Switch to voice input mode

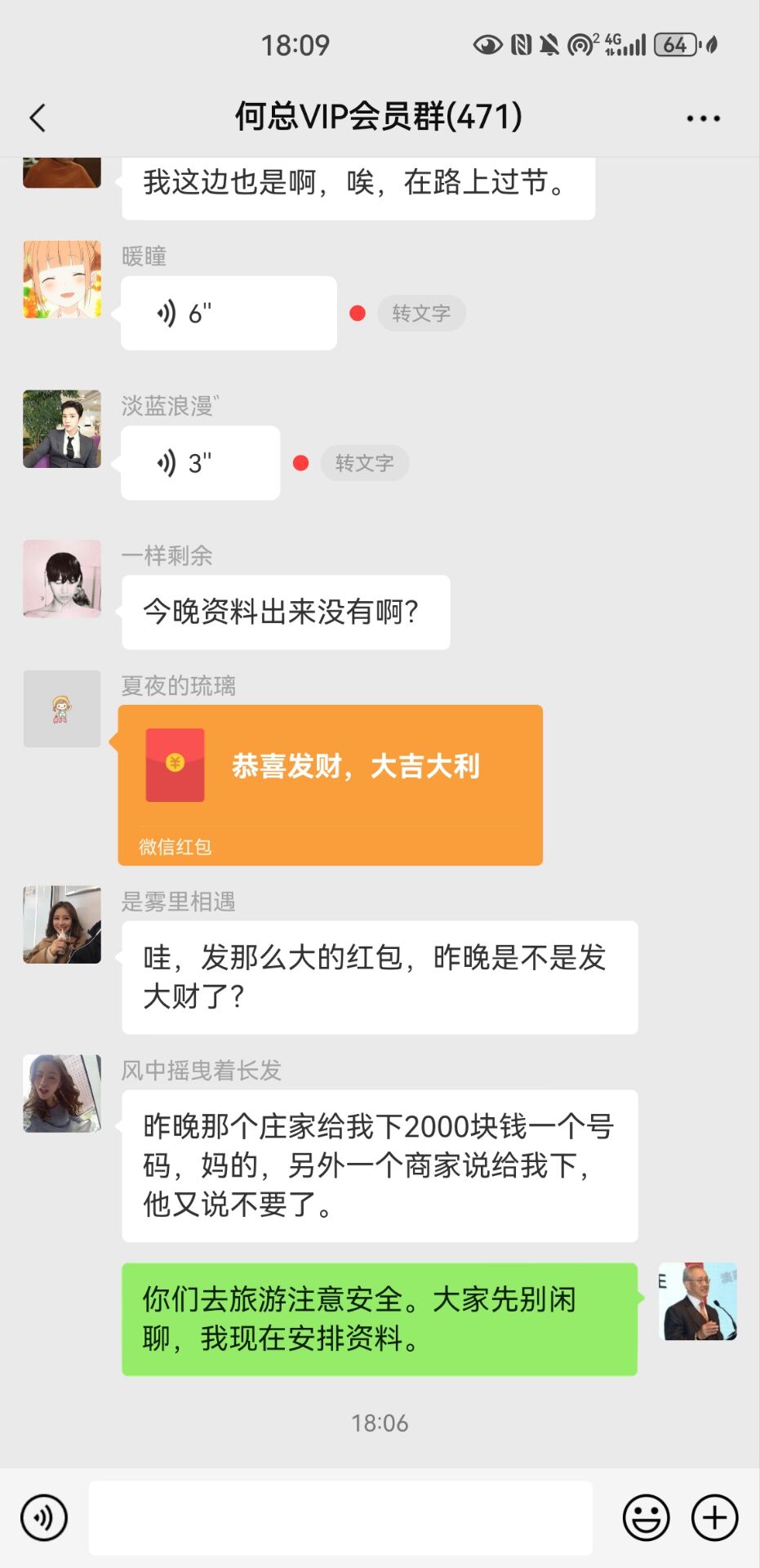click(44, 1517)
